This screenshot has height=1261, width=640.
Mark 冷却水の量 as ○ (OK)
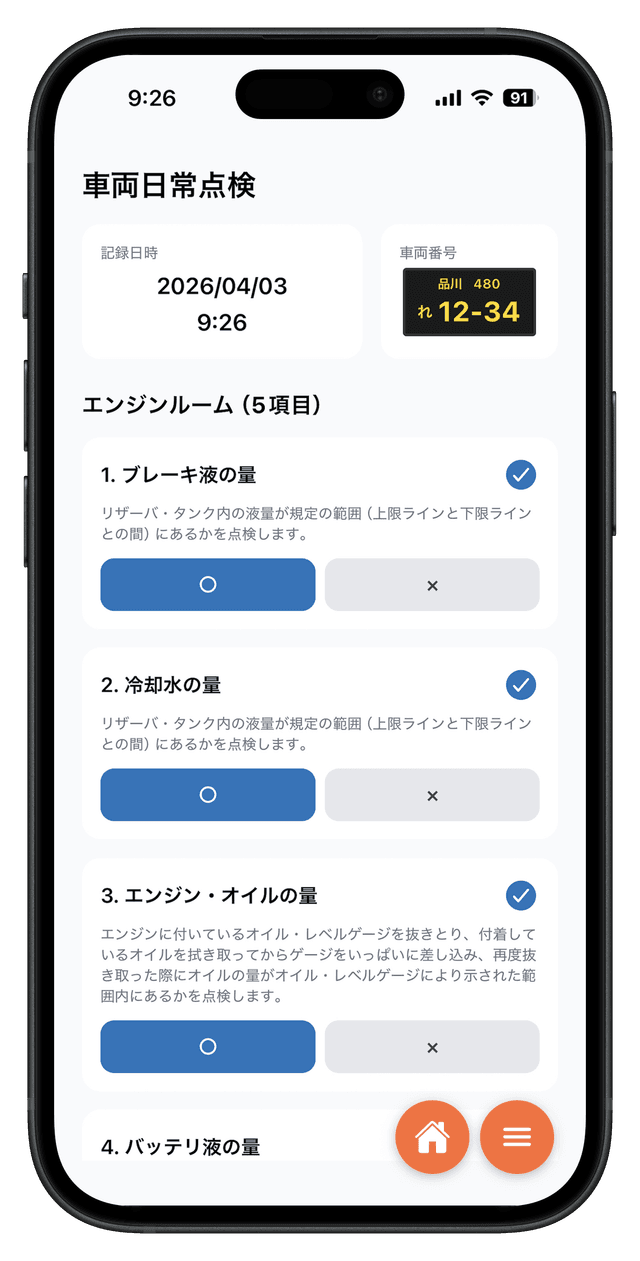pyautogui.click(x=208, y=794)
